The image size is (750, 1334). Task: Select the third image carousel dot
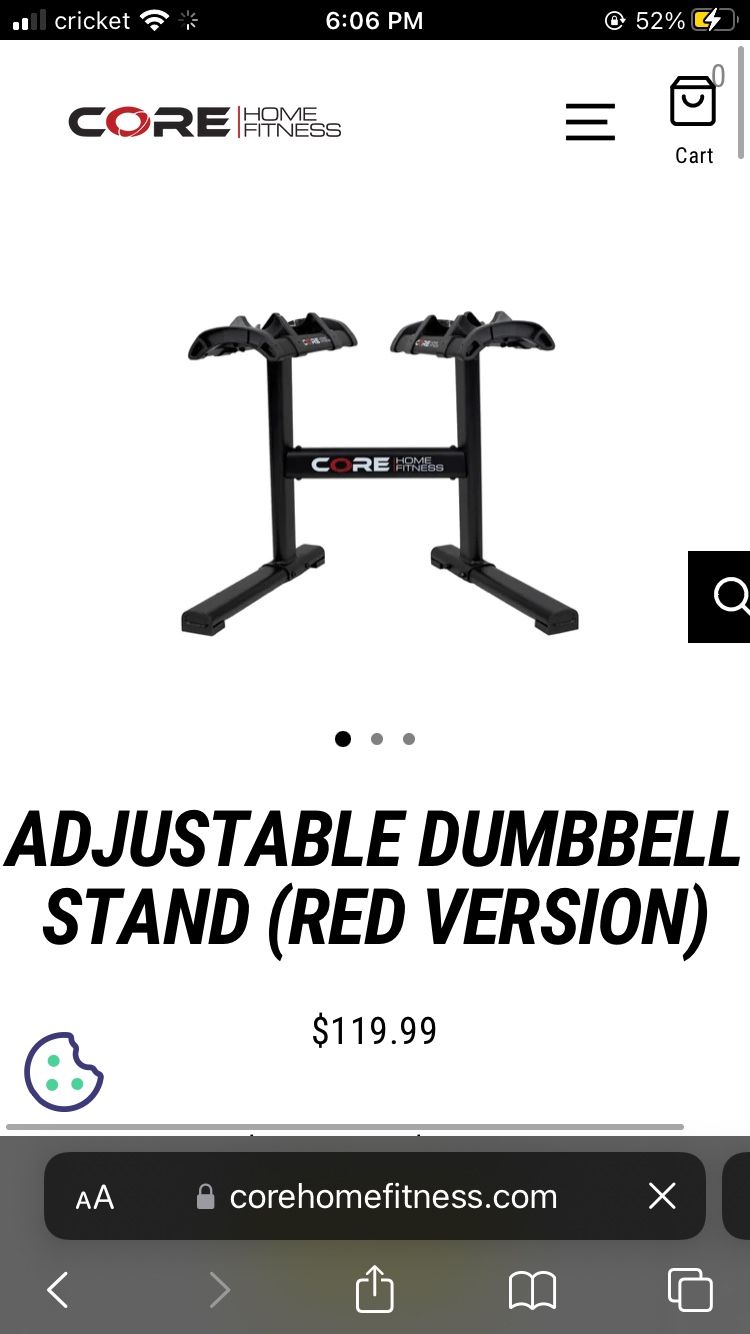pyautogui.click(x=409, y=739)
